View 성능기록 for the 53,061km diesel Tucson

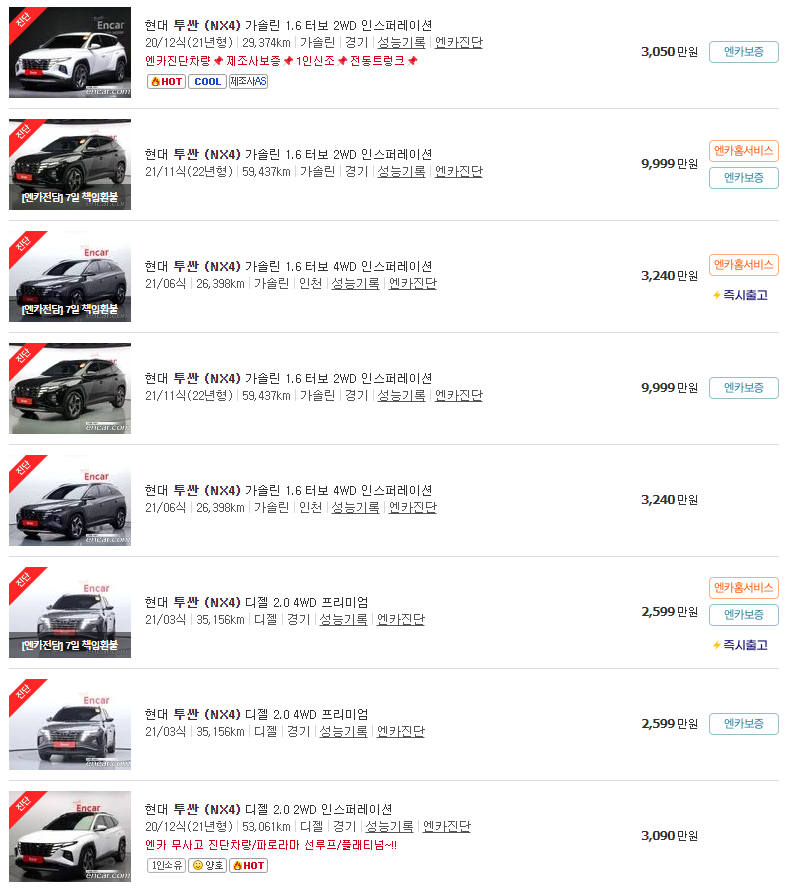(x=389, y=826)
